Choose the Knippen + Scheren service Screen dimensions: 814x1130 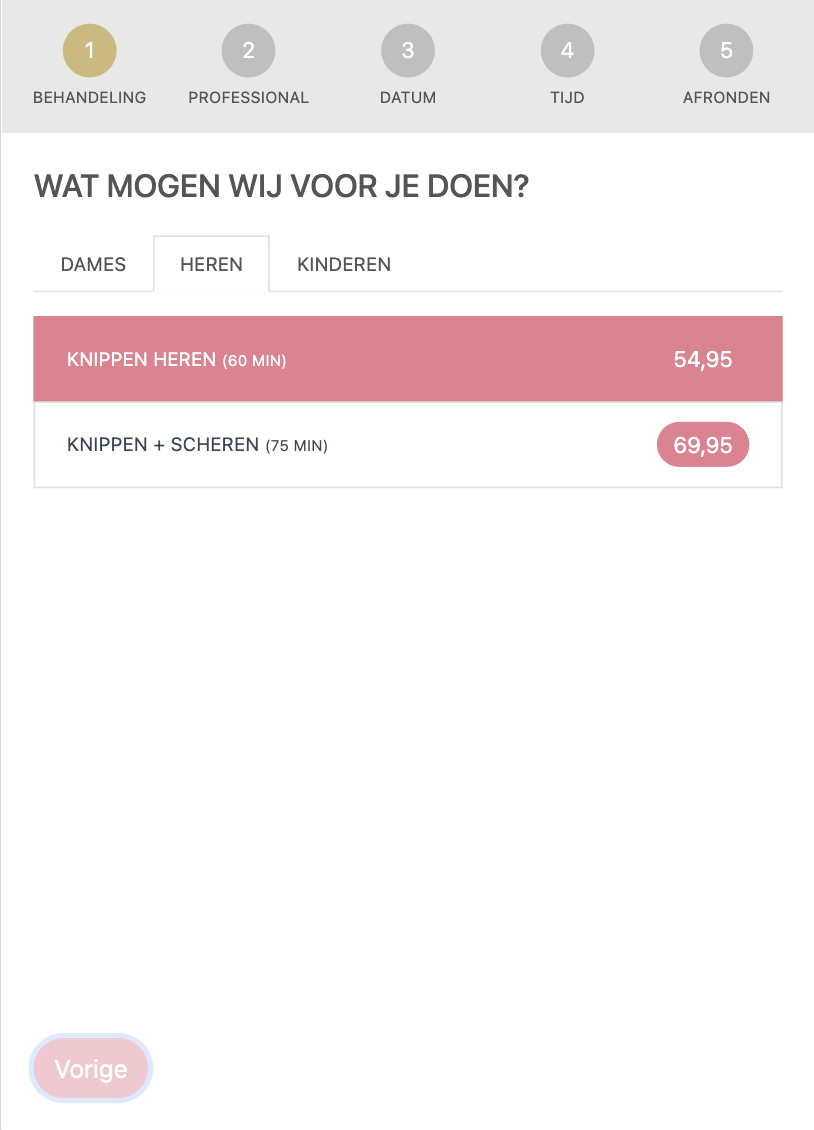click(x=407, y=444)
